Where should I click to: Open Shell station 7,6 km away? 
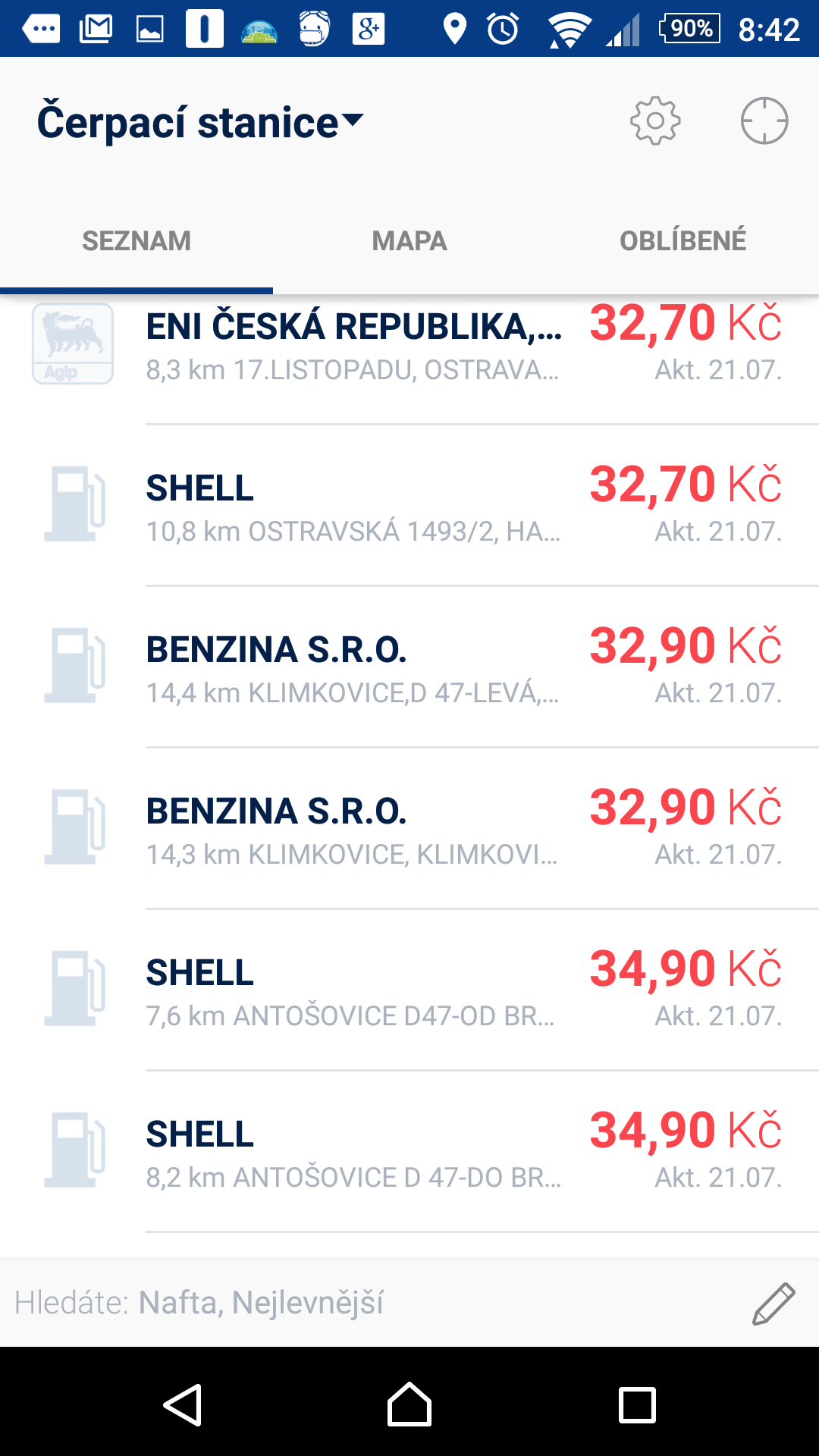pos(409,990)
